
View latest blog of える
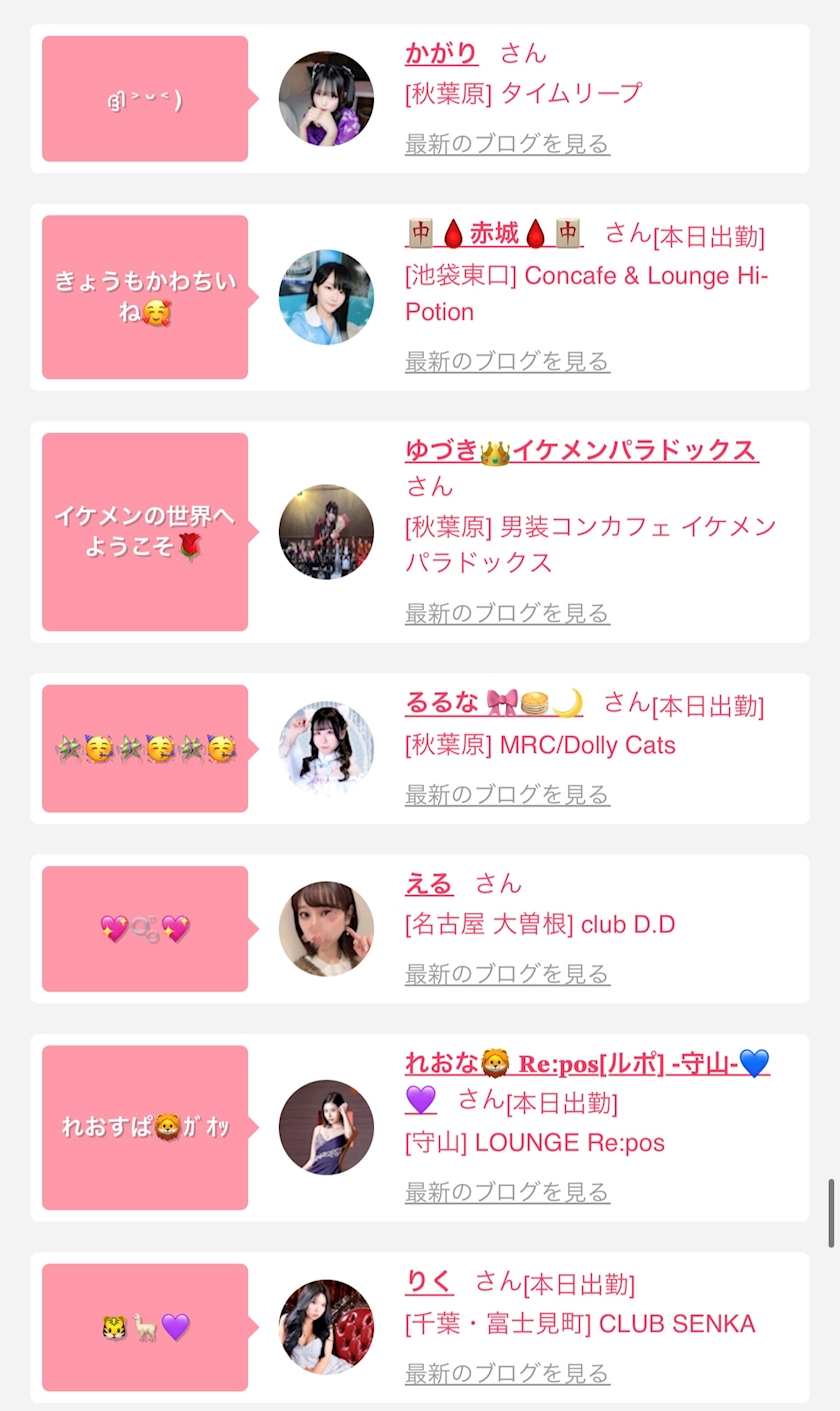[507, 974]
